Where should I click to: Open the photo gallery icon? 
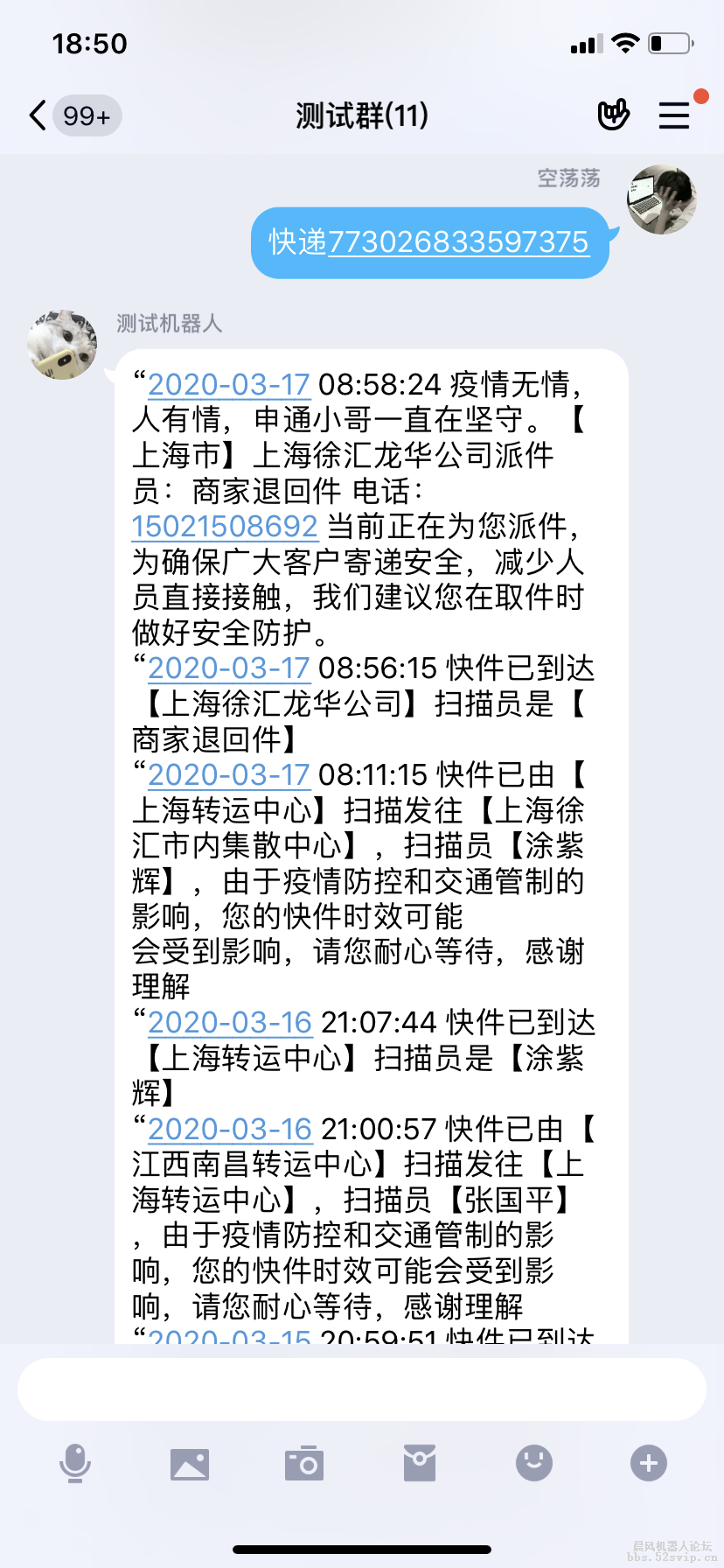pos(191,1465)
